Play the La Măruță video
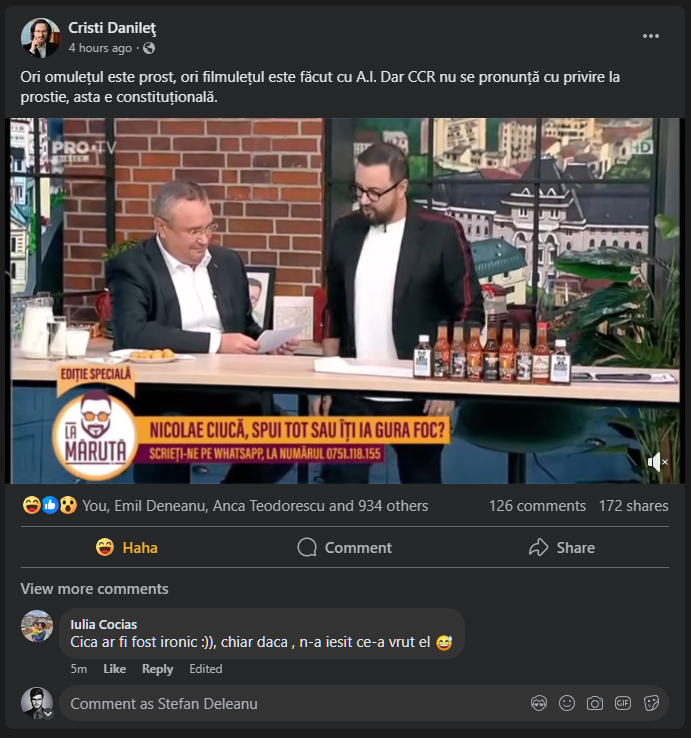Viewport: 691px width, 738px height. click(x=345, y=300)
